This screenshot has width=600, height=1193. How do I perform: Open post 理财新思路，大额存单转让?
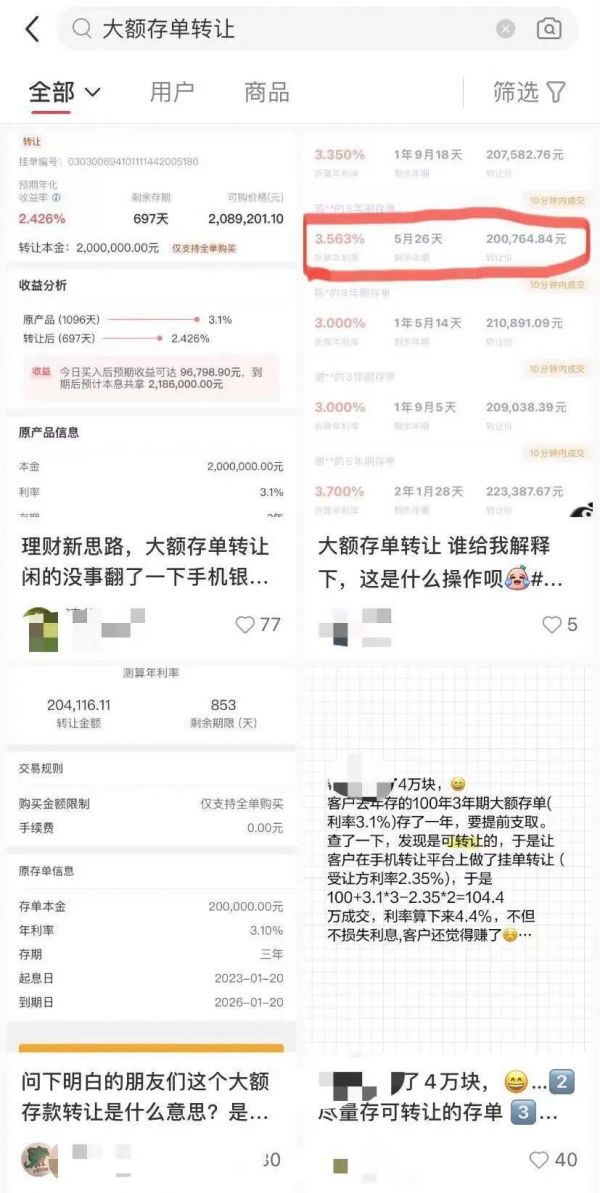click(x=150, y=561)
